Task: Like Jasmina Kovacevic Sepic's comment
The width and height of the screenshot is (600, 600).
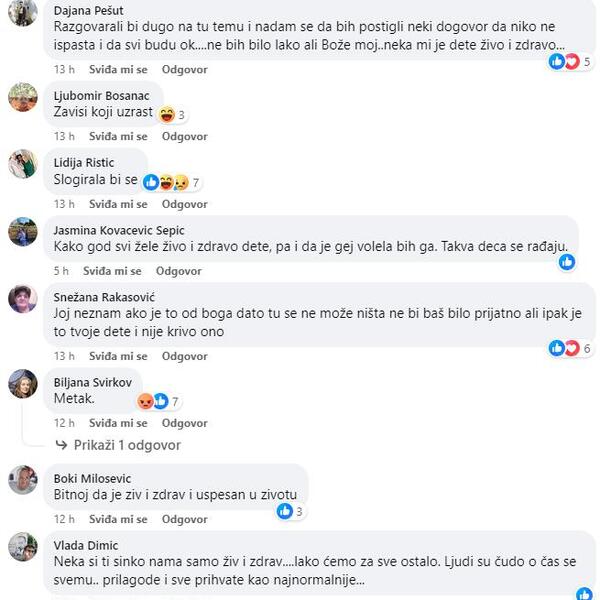Action: click(x=112, y=271)
